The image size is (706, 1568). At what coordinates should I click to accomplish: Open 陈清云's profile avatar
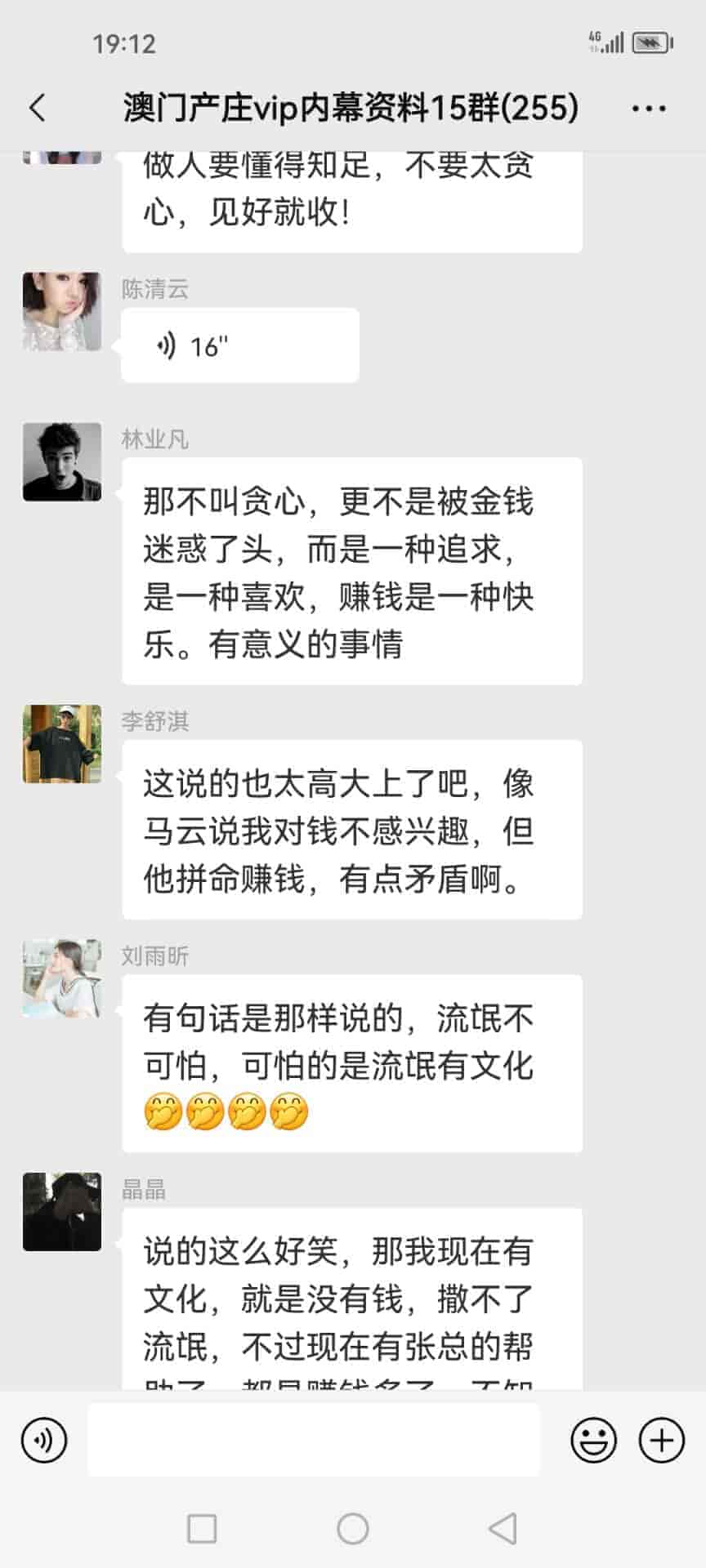[62, 312]
